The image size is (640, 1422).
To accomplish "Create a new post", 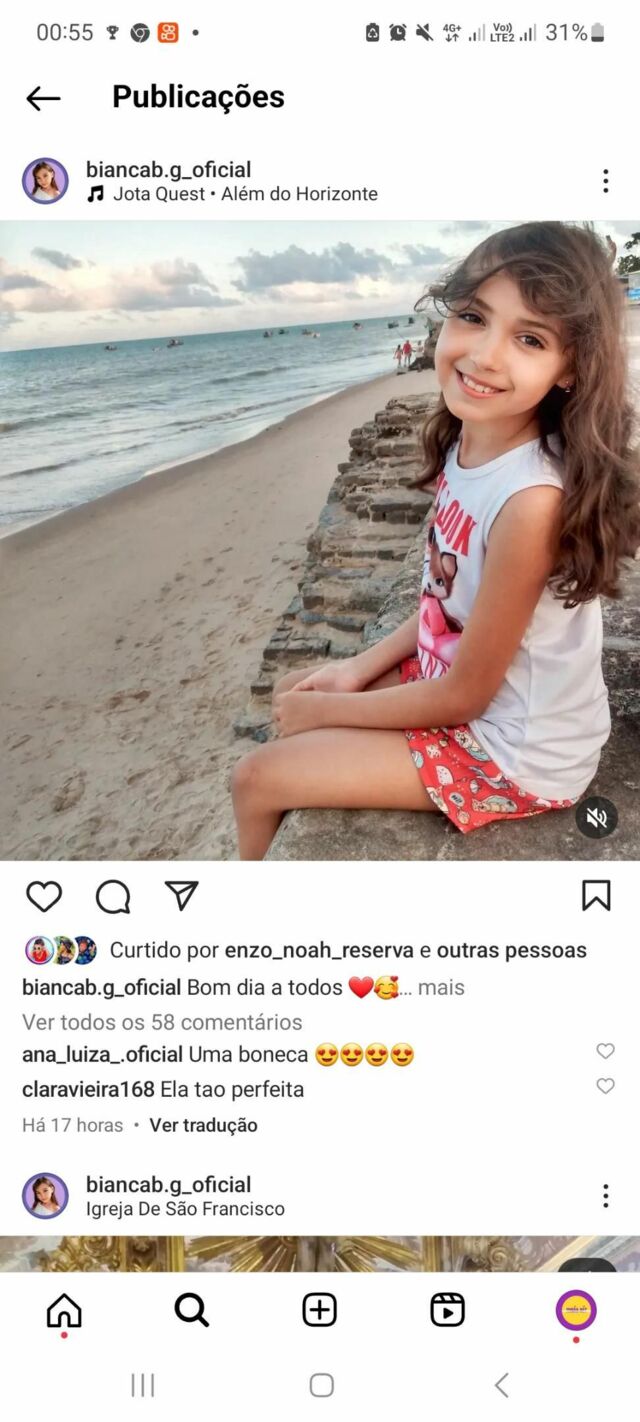I will point(320,1310).
